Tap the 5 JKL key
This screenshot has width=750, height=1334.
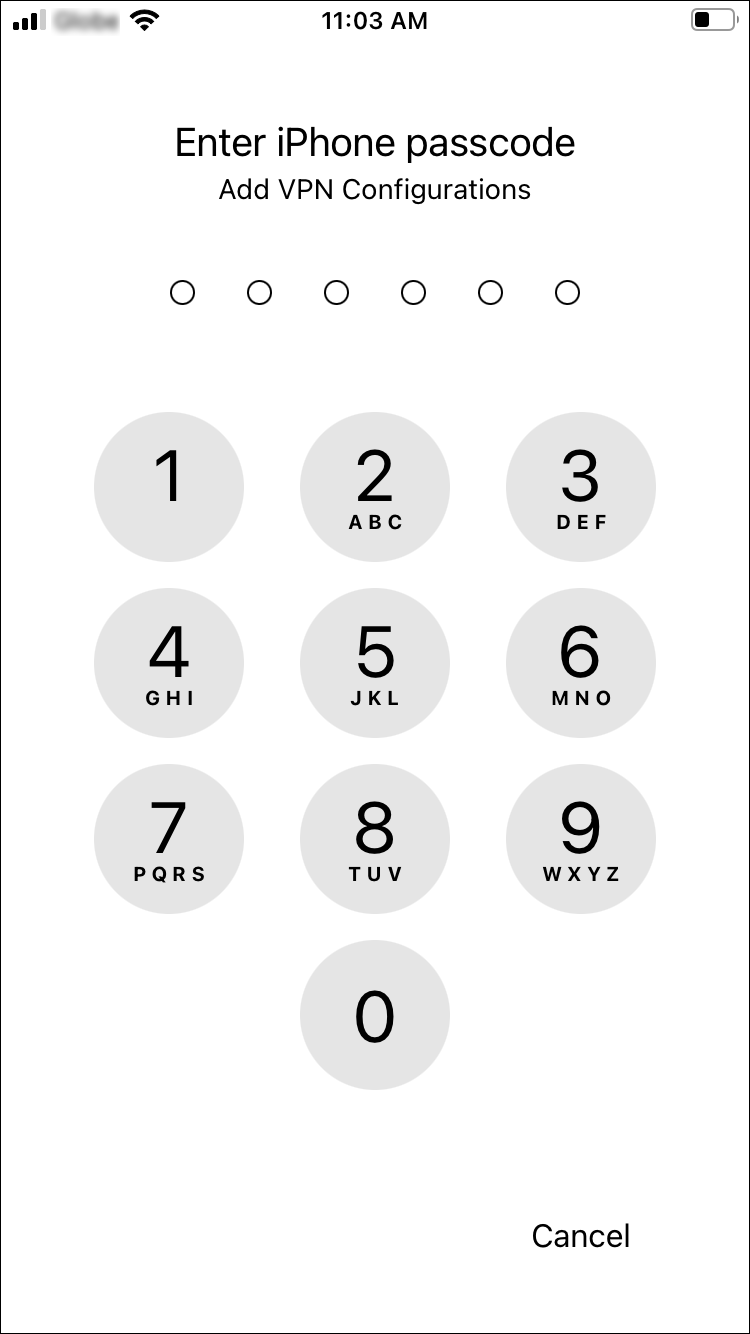[375, 663]
